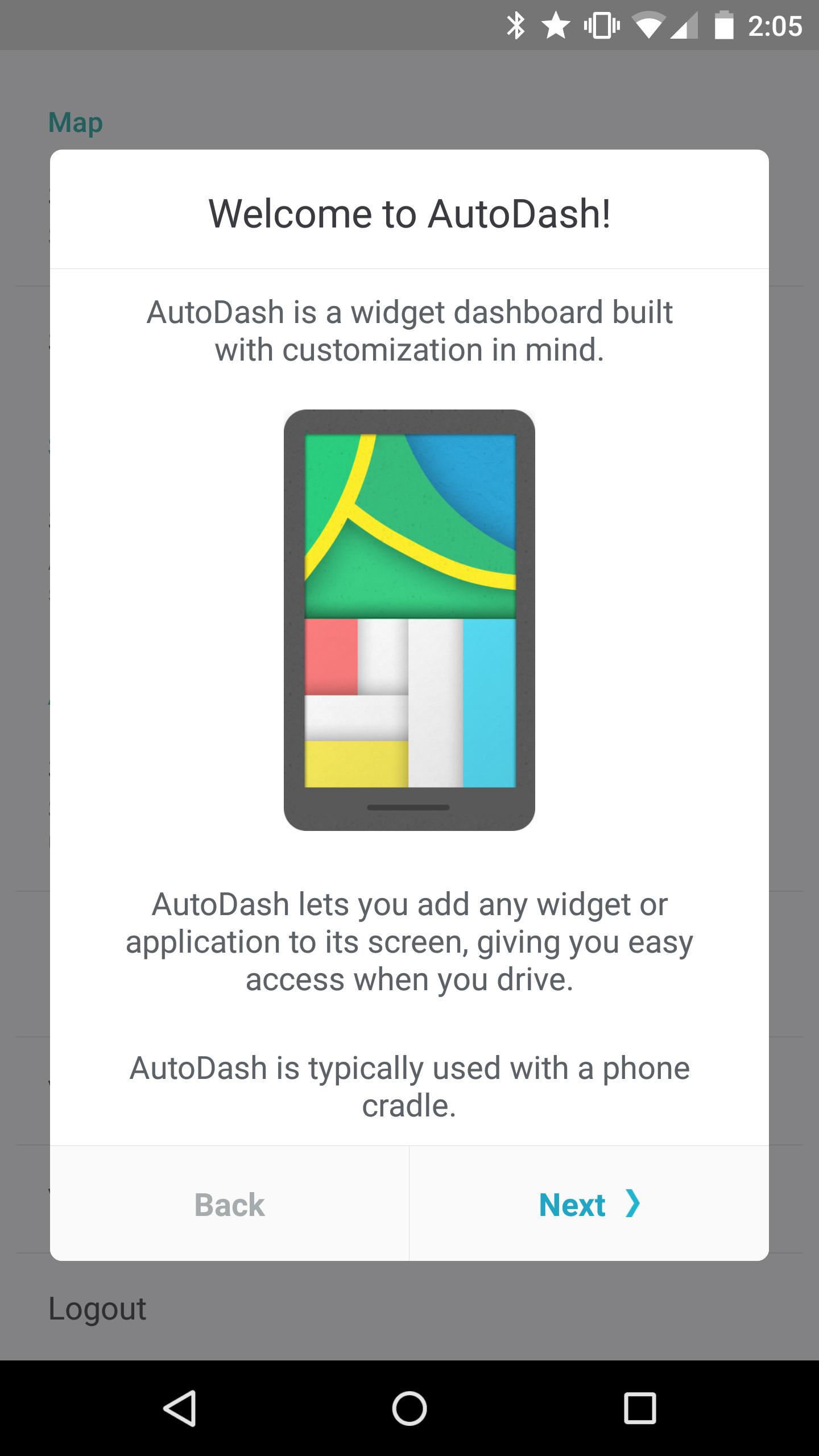The height and width of the screenshot is (1456, 819).
Task: Tap the Welcome to AutoDash title
Action: [408, 214]
